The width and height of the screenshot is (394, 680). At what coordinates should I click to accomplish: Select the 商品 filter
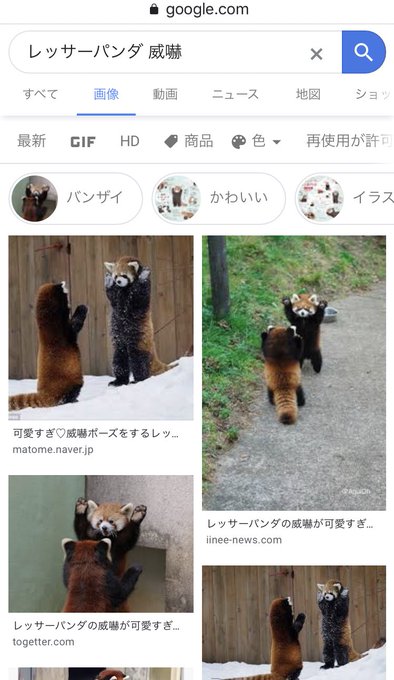click(189, 141)
